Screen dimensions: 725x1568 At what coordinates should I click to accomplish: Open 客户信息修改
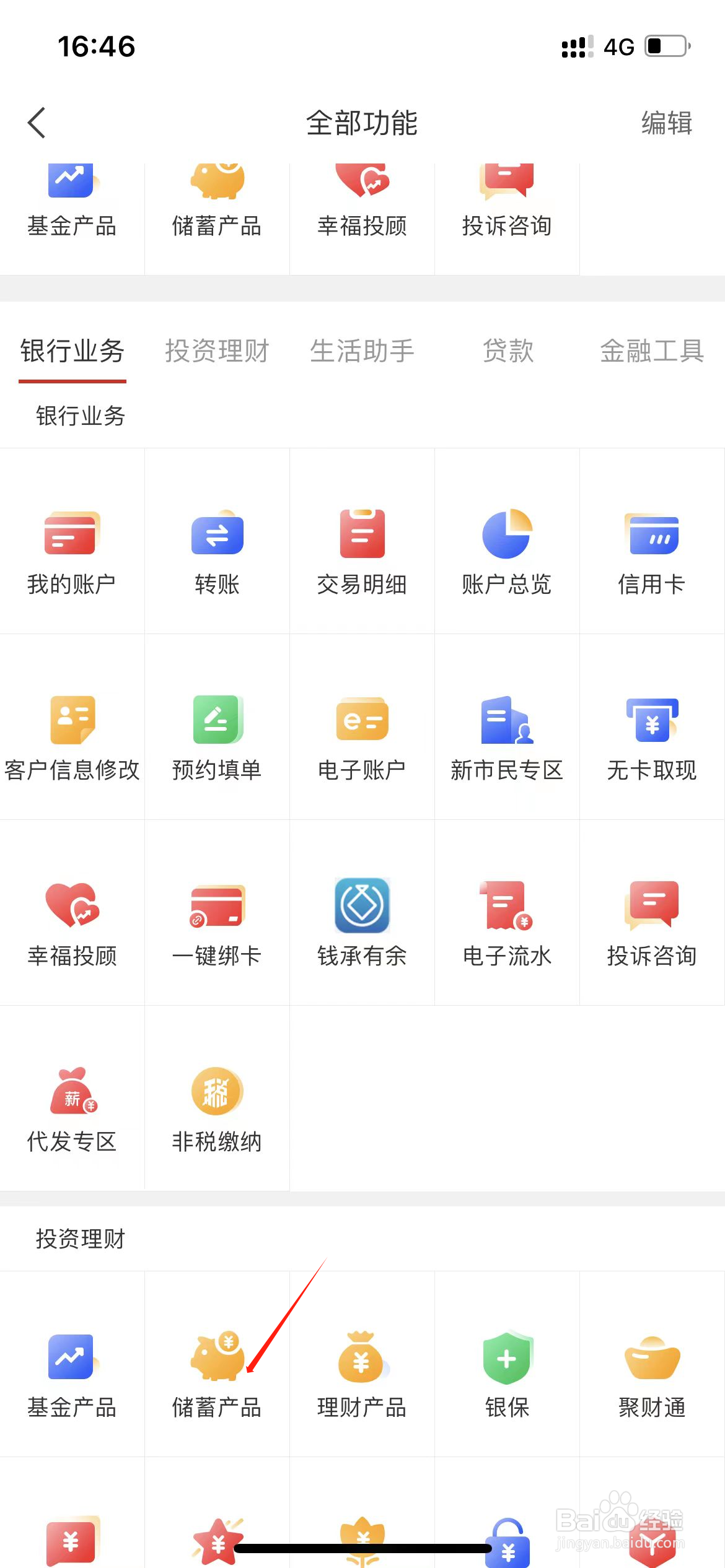tap(72, 727)
